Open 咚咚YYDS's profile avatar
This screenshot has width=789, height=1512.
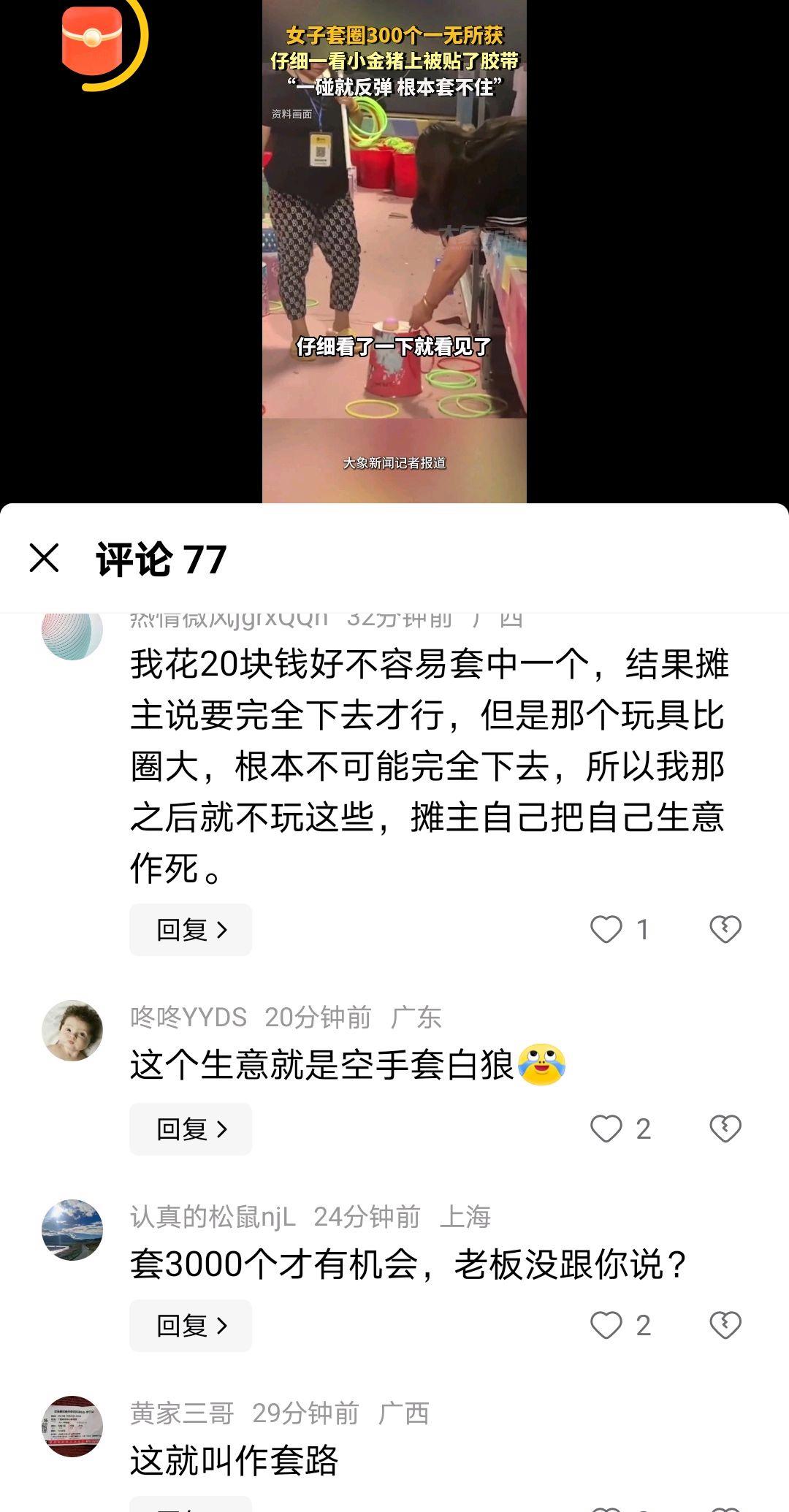72,1031
